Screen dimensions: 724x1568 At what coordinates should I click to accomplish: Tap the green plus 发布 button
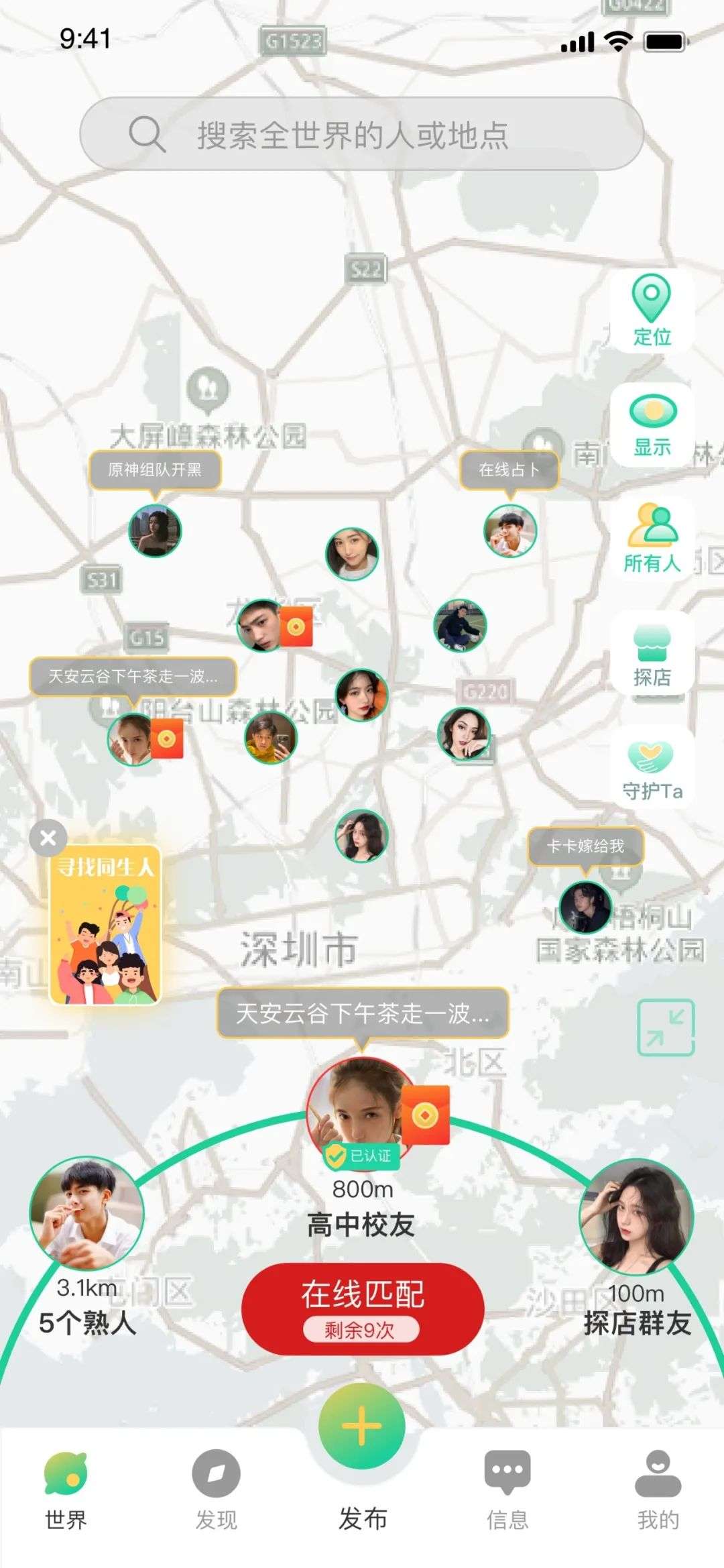[x=362, y=1425]
